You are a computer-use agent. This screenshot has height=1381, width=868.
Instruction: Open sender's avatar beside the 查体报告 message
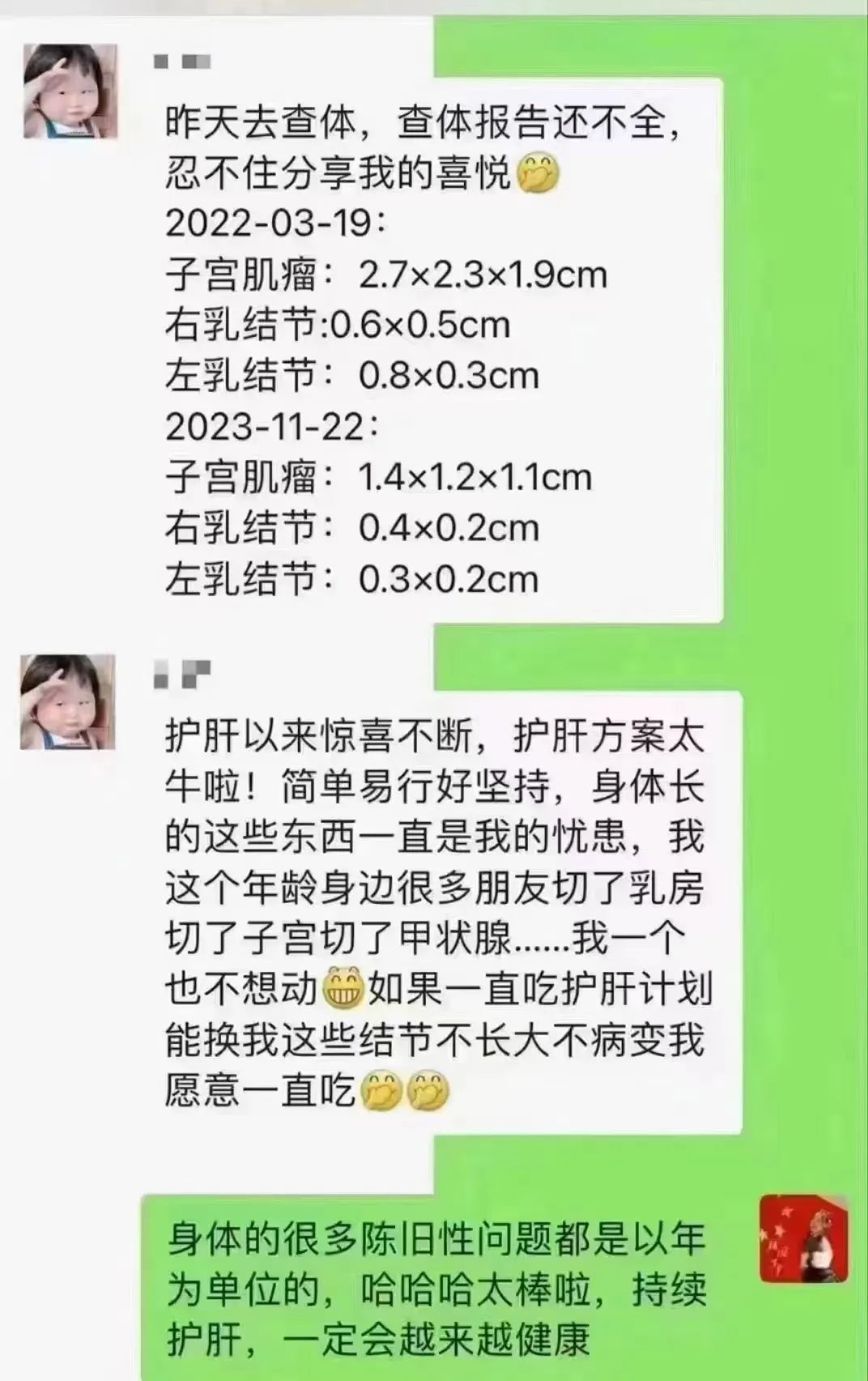pyautogui.click(x=70, y=92)
